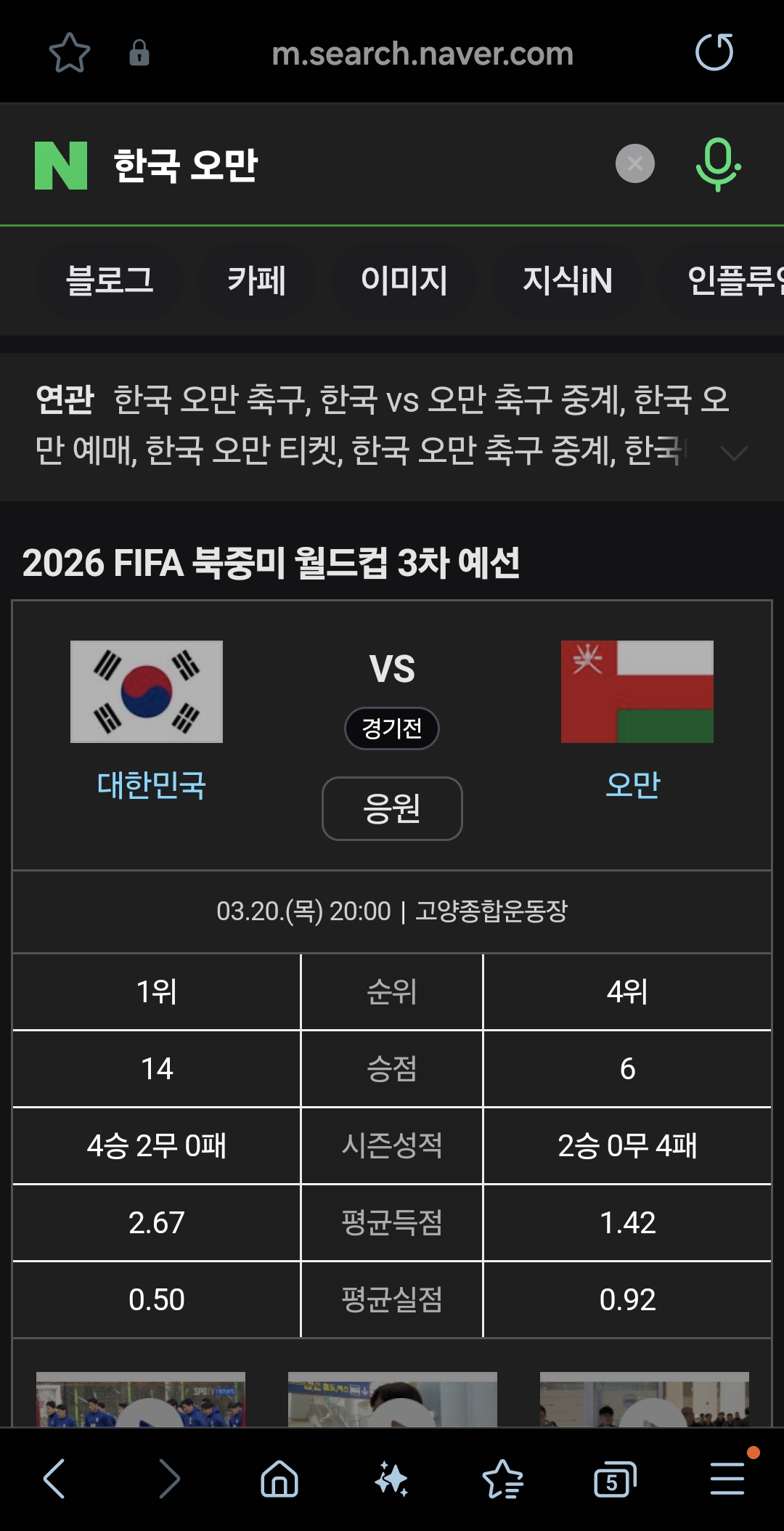Switch to the 카페 tab

pyautogui.click(x=256, y=280)
